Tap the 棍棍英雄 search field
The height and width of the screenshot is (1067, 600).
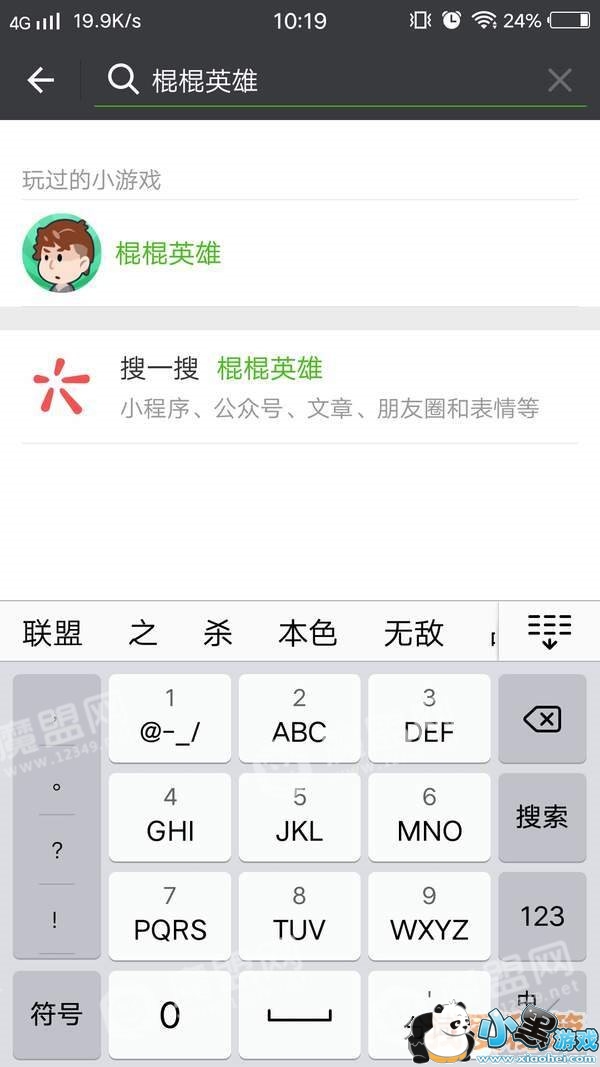click(330, 80)
